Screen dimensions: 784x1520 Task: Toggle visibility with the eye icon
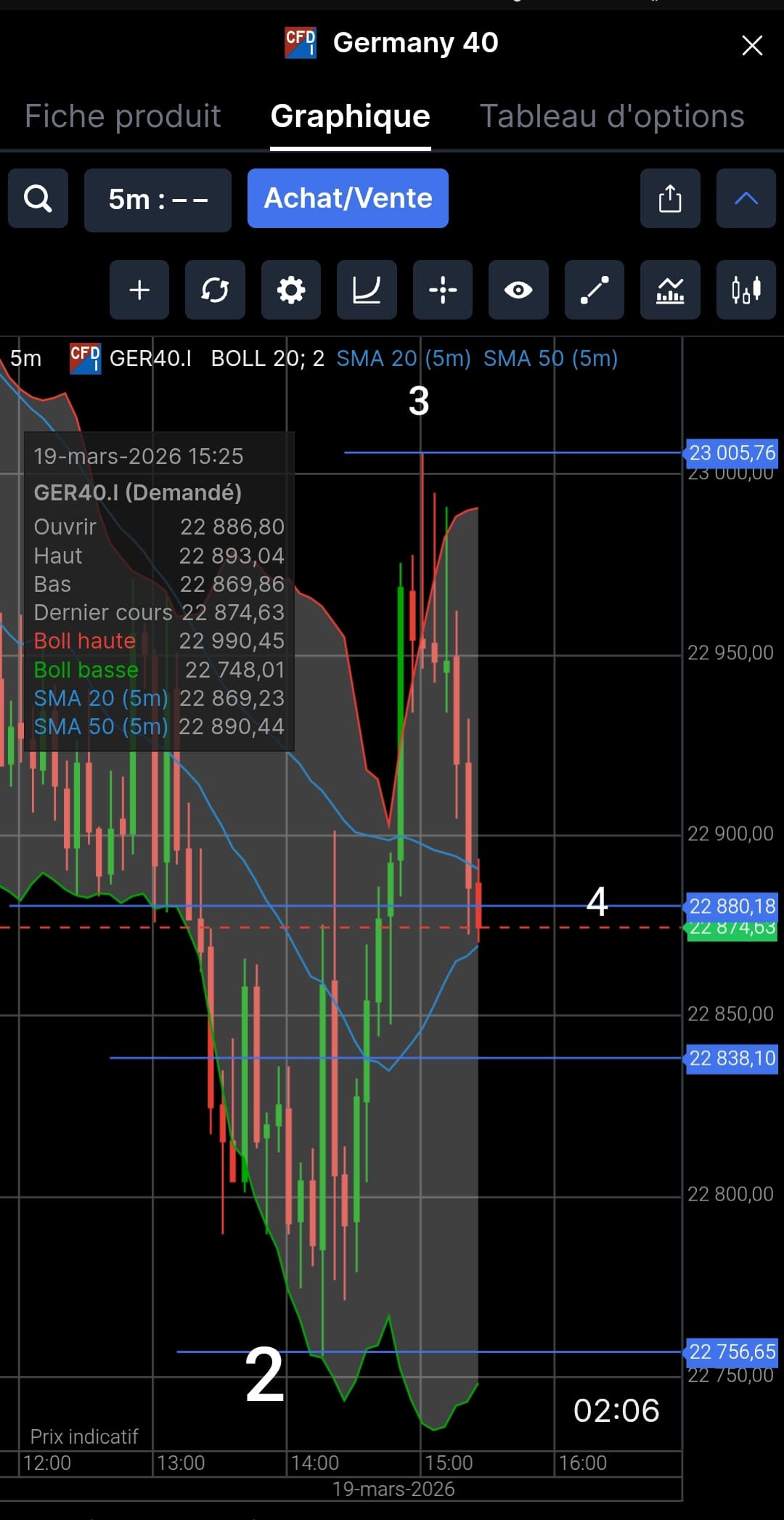518,290
